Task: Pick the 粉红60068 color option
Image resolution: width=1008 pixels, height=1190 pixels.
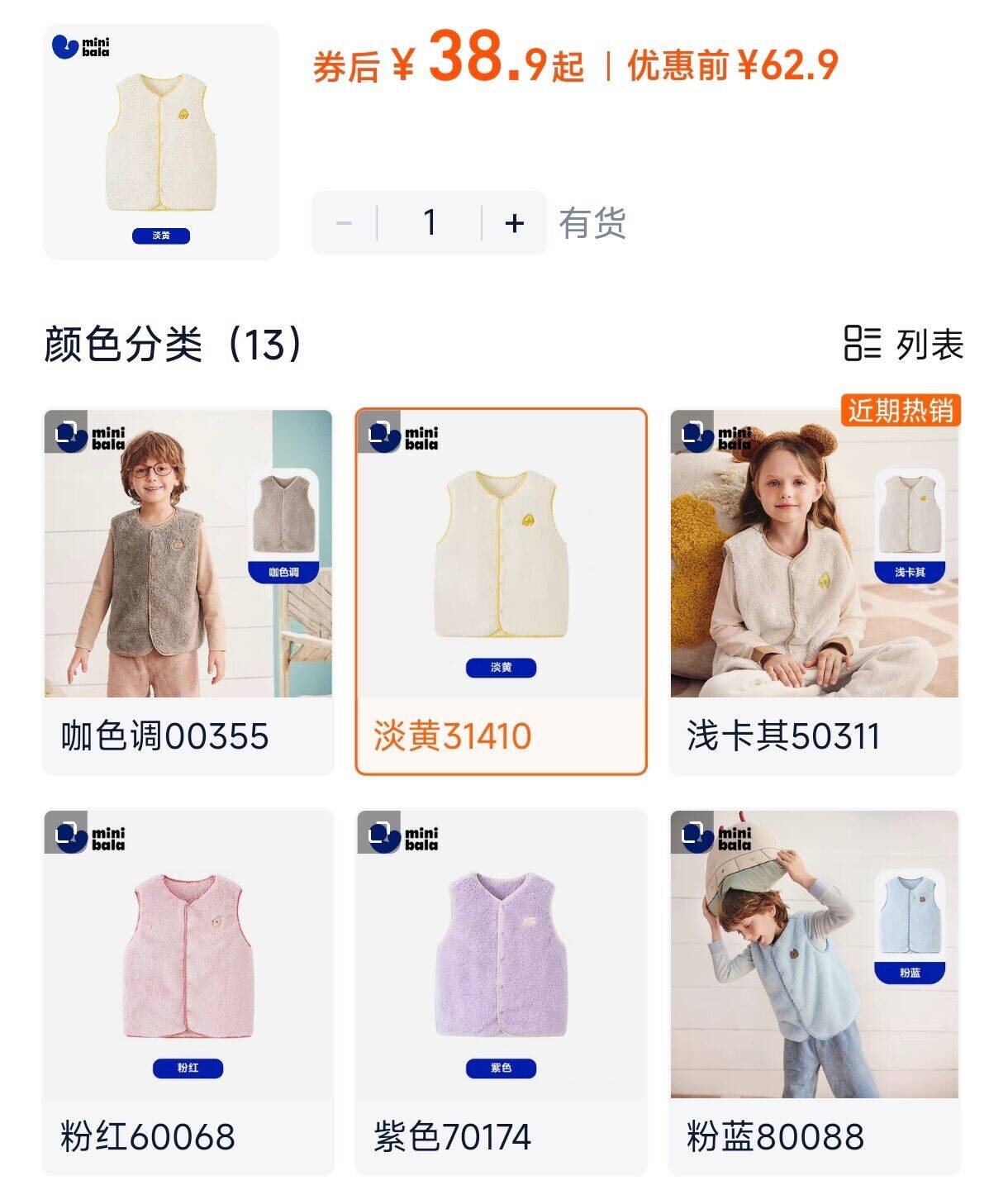Action: tap(188, 992)
